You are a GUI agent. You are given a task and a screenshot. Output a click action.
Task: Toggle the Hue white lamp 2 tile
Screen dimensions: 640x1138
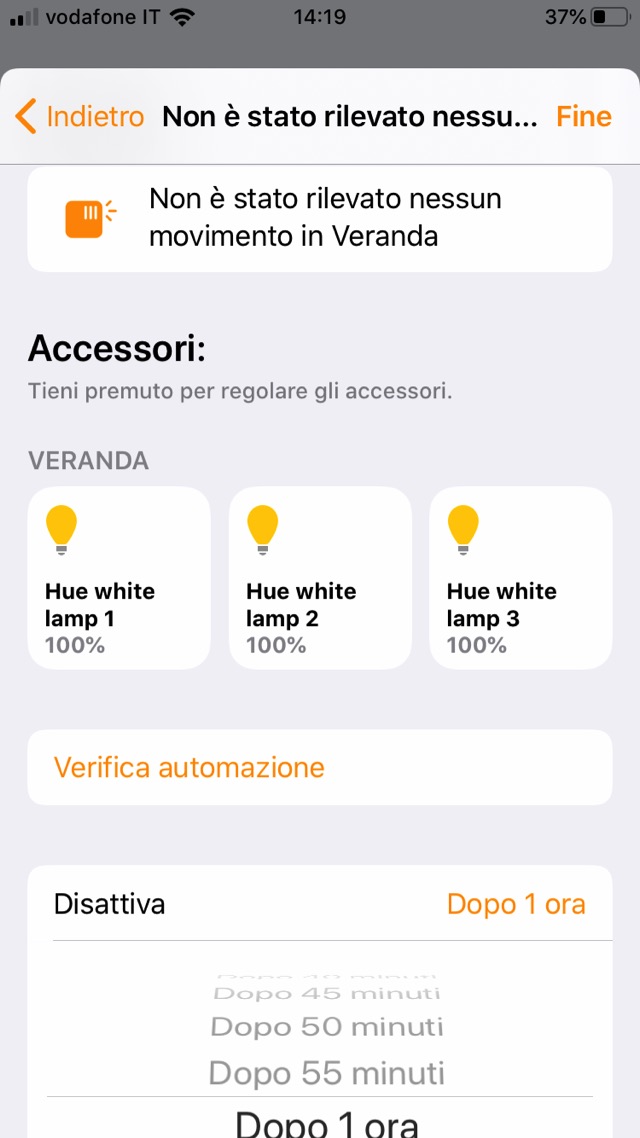pos(320,578)
